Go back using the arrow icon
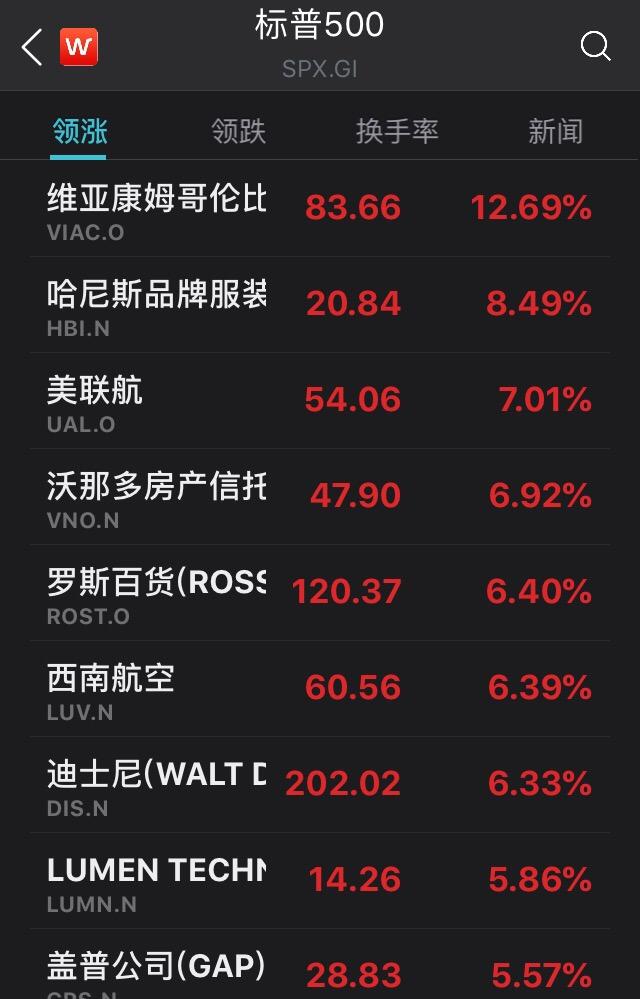 click(32, 47)
